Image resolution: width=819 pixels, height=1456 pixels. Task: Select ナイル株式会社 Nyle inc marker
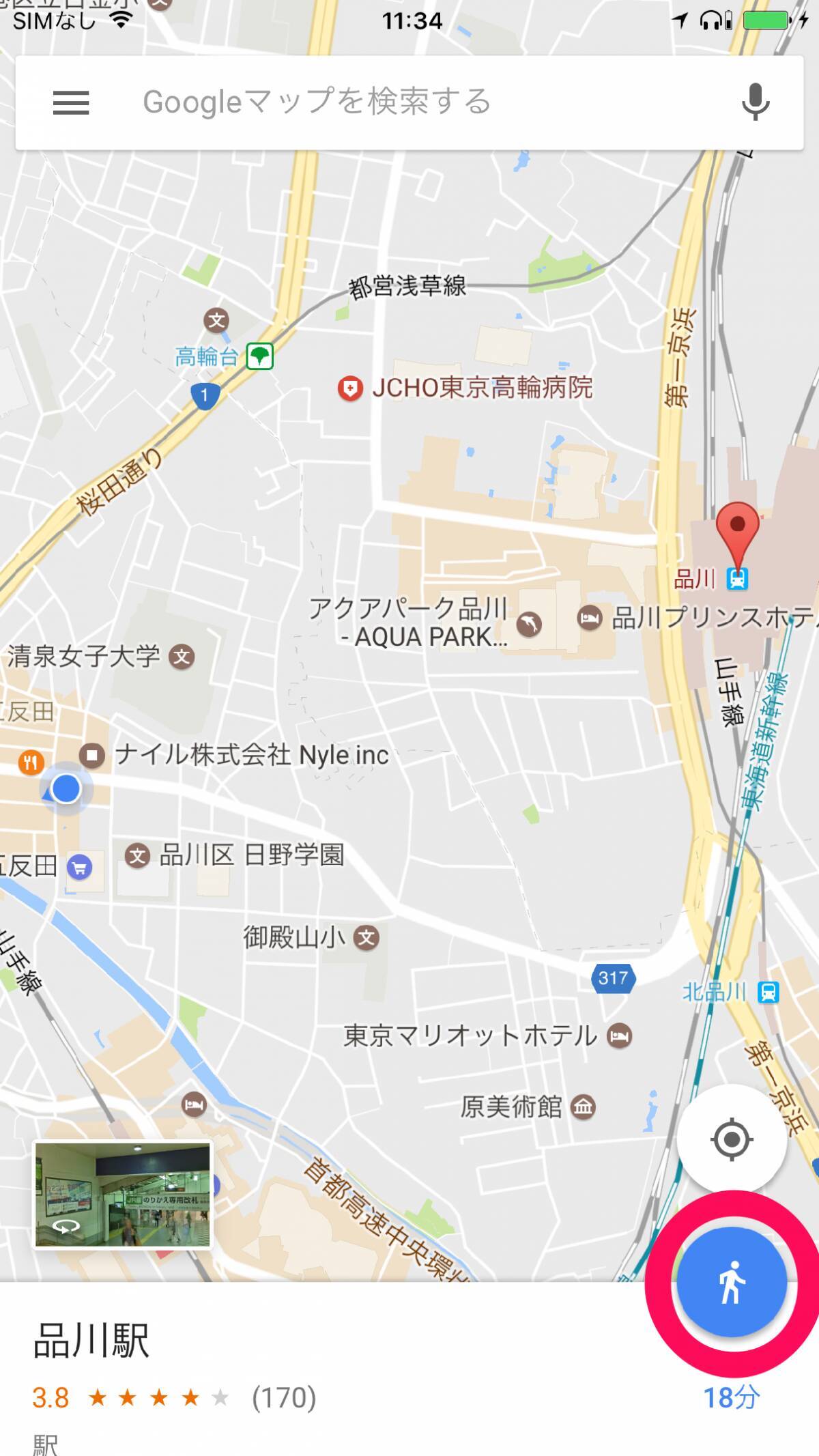92,755
